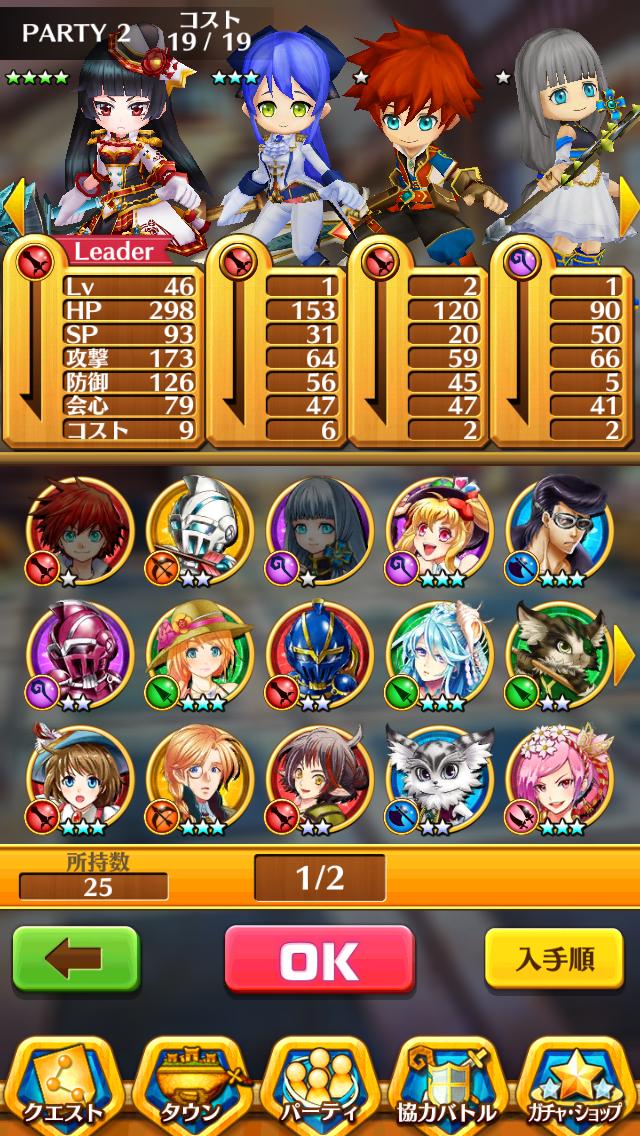Select the man with goggles character

point(560,531)
